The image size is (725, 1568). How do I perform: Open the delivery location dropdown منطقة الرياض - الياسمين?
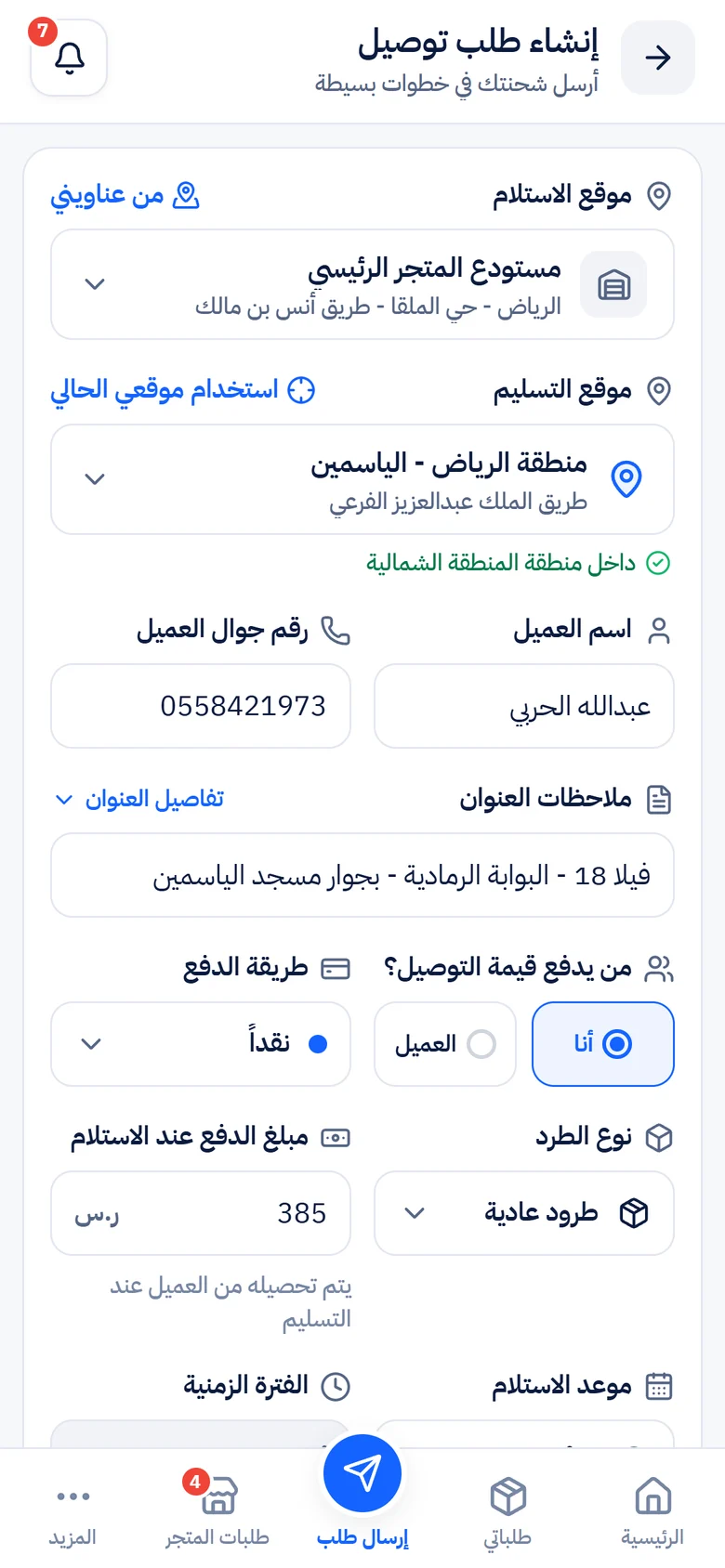362,479
